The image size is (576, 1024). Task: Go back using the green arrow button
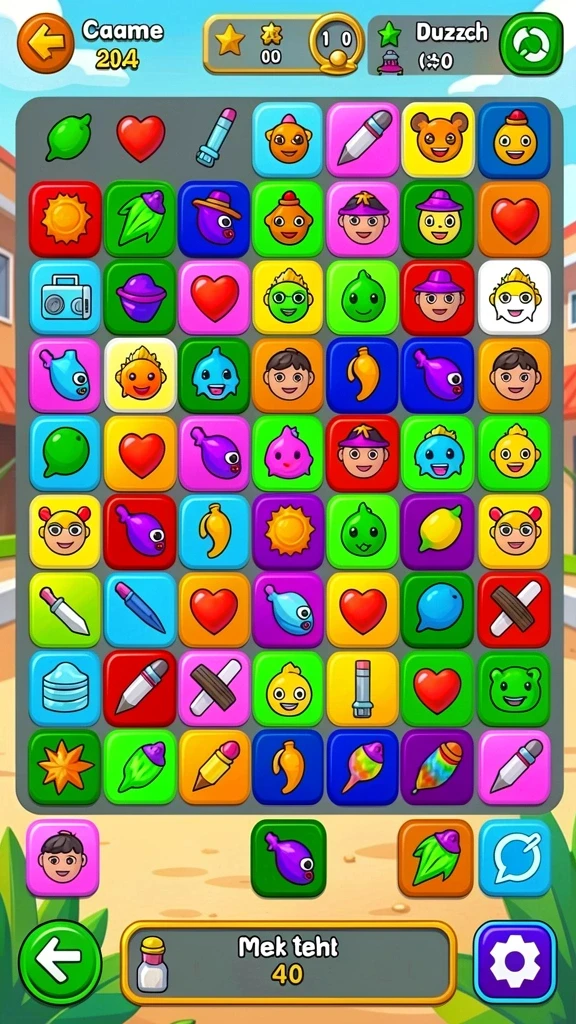tap(60, 961)
